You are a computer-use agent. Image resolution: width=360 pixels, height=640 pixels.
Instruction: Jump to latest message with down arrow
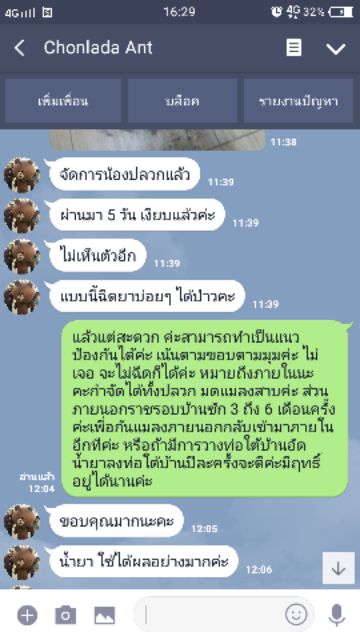(338, 568)
